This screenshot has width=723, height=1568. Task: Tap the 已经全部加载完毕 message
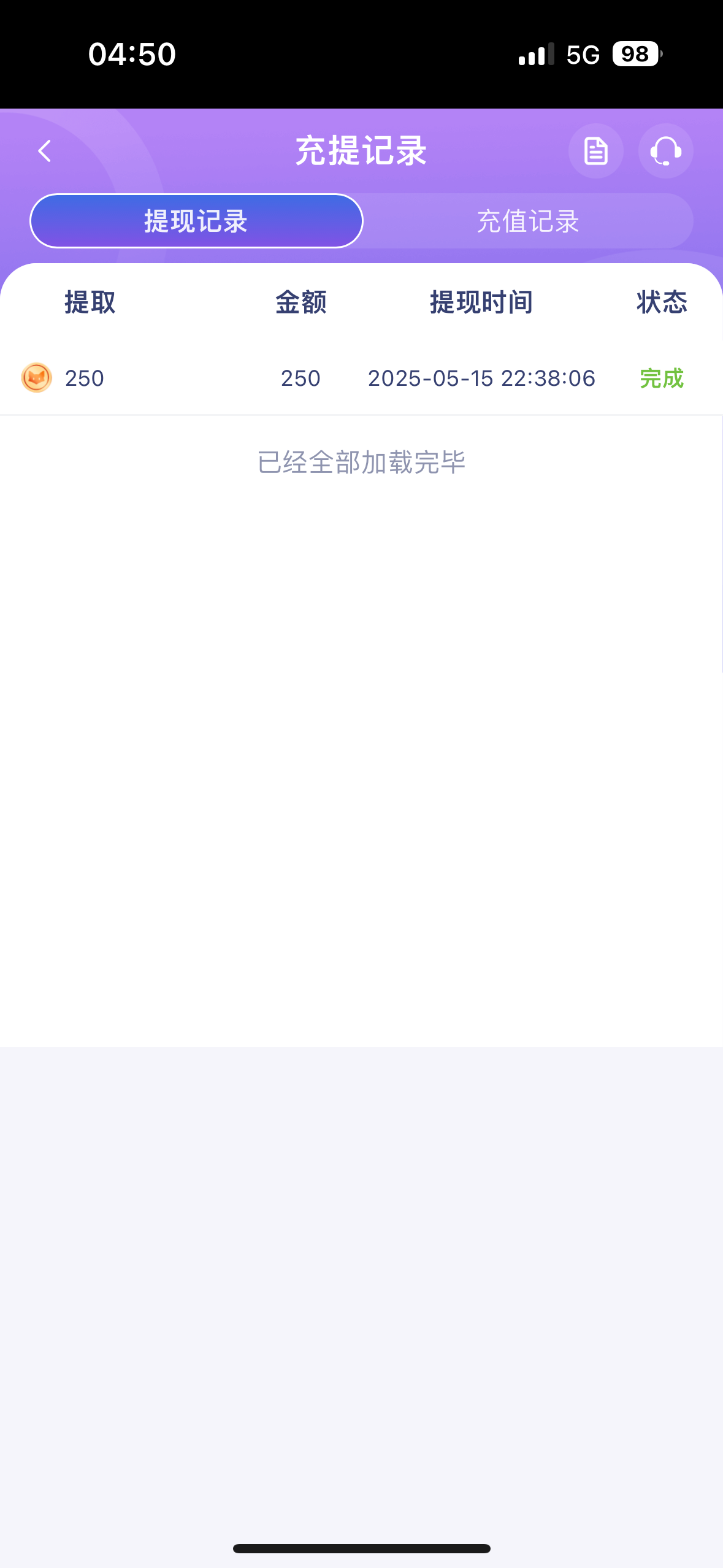coord(361,463)
